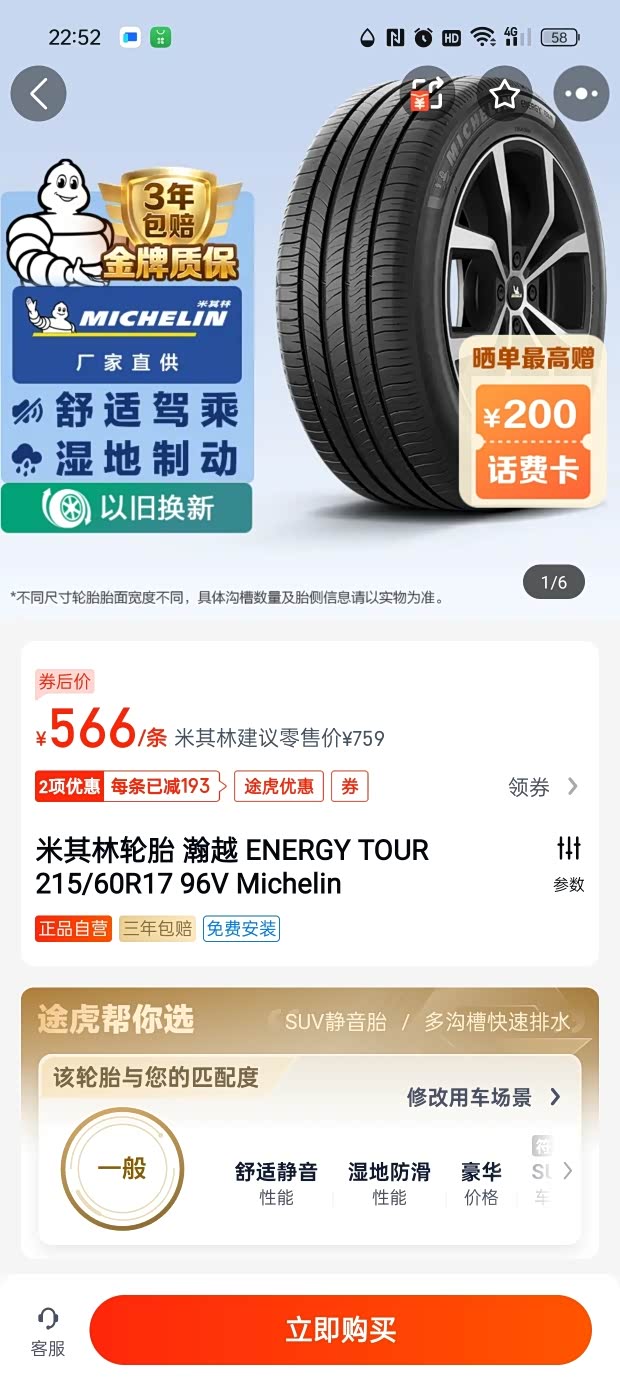Open the 参数 specifications
The width and height of the screenshot is (620, 1386).
tap(568, 864)
